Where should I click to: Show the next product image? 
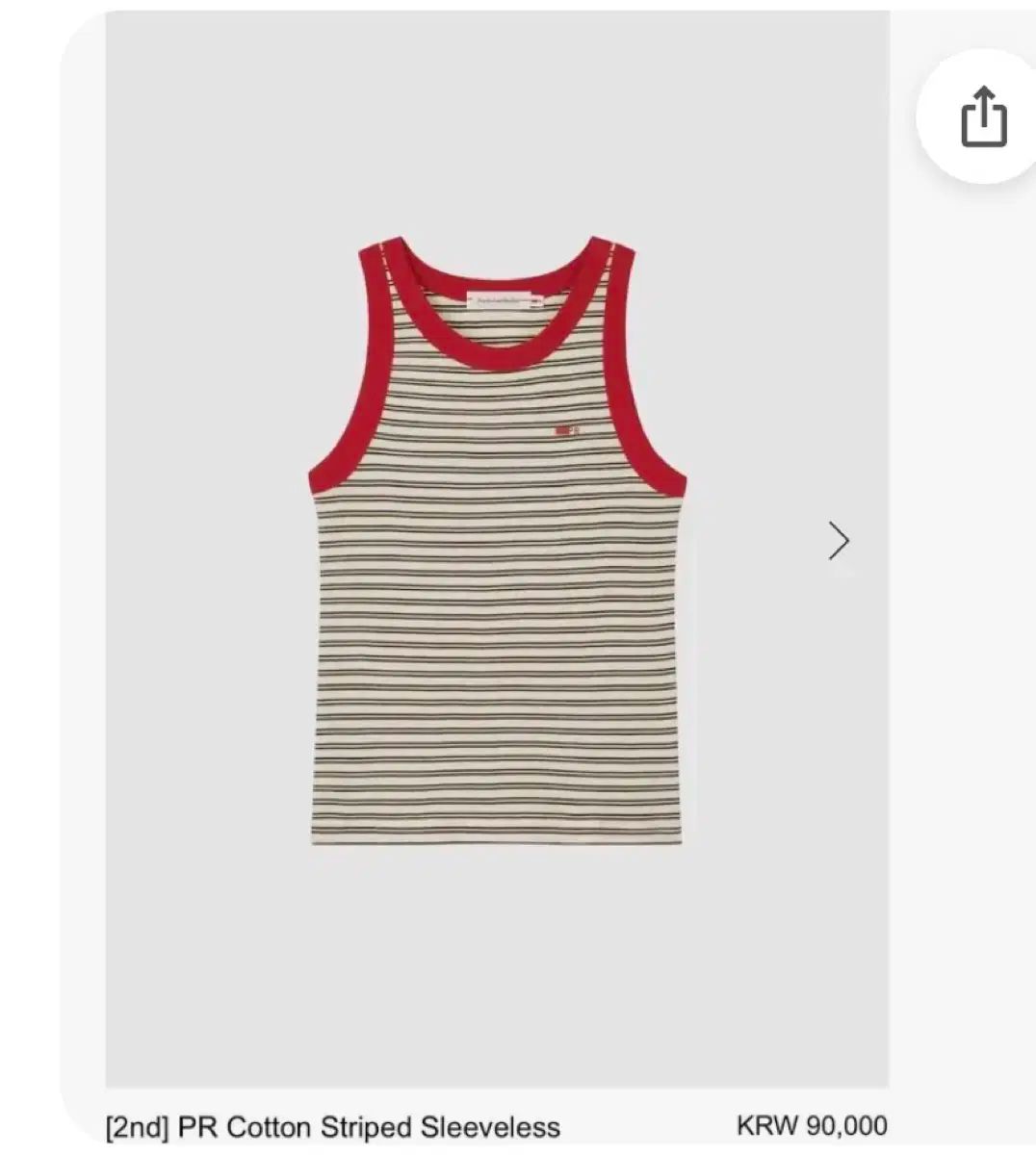pyautogui.click(x=840, y=541)
